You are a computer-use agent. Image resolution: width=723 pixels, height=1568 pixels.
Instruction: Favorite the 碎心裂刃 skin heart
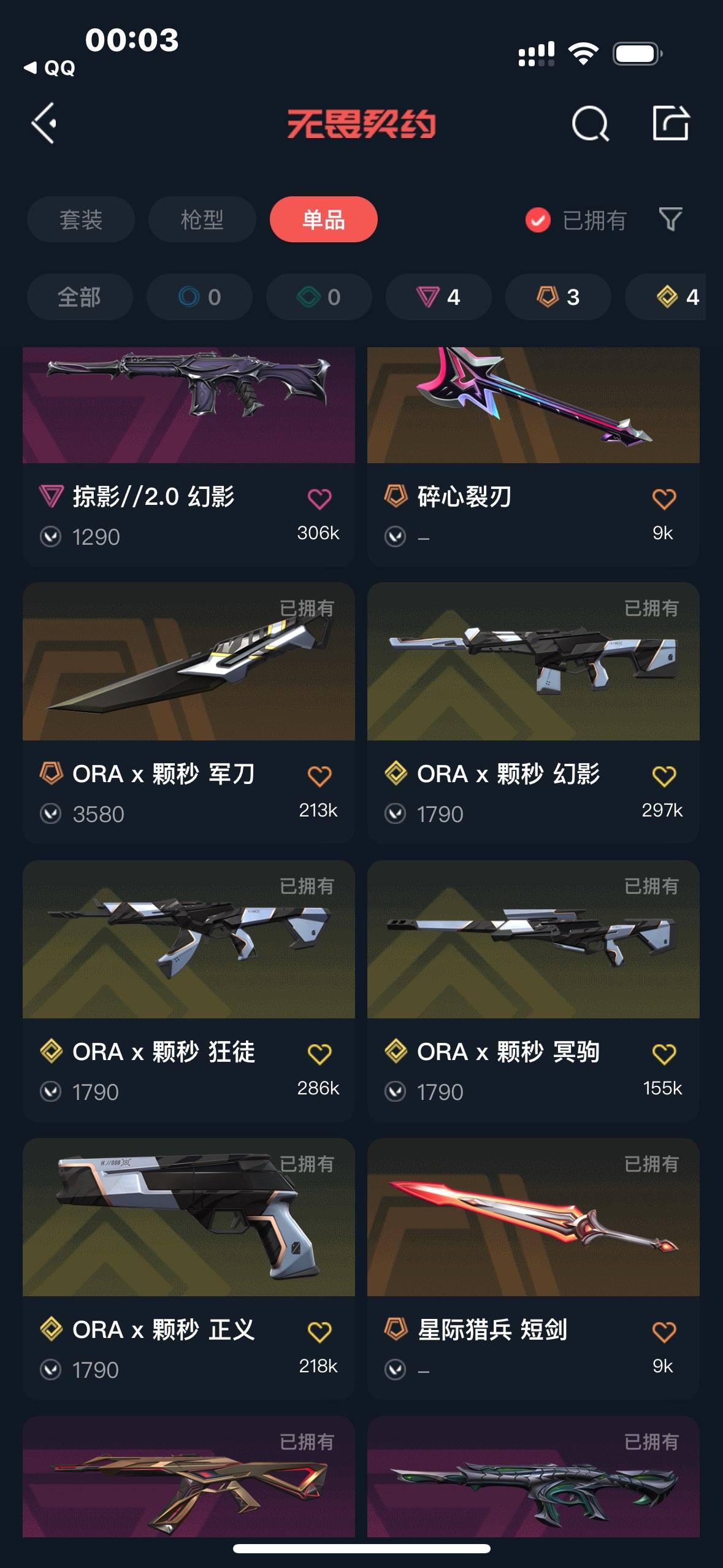[664, 499]
